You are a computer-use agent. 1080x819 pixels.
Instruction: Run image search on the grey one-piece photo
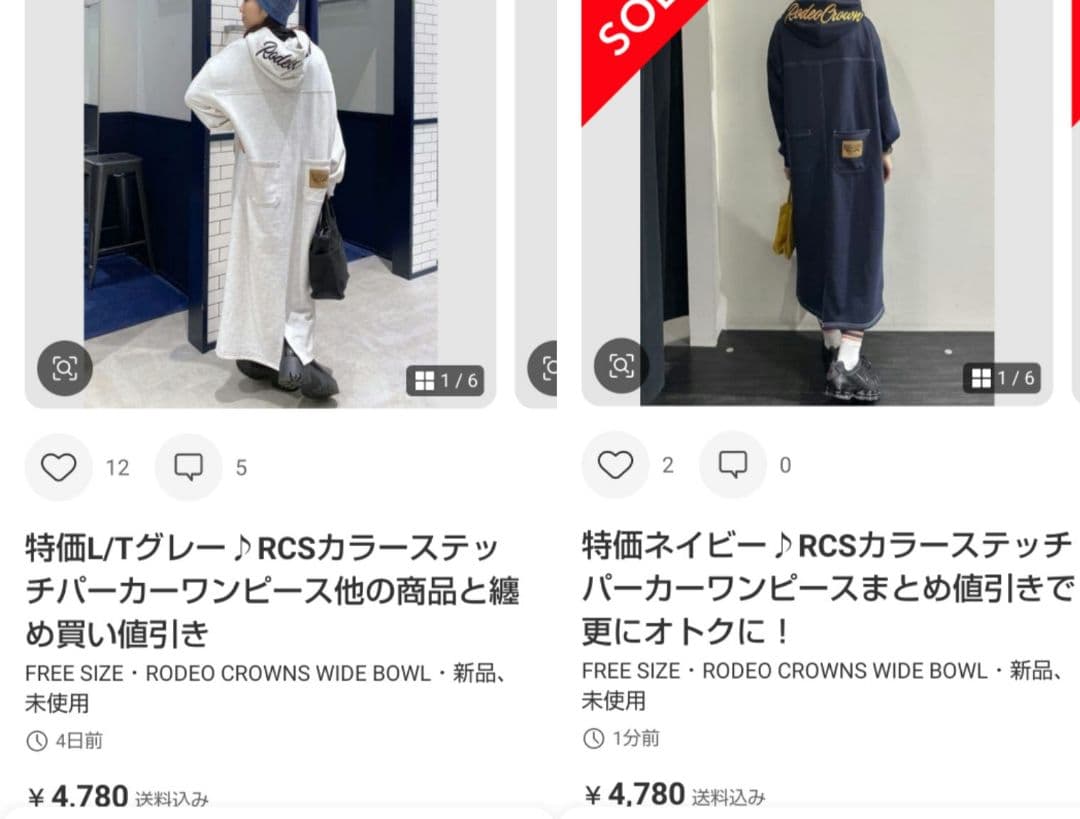65,368
